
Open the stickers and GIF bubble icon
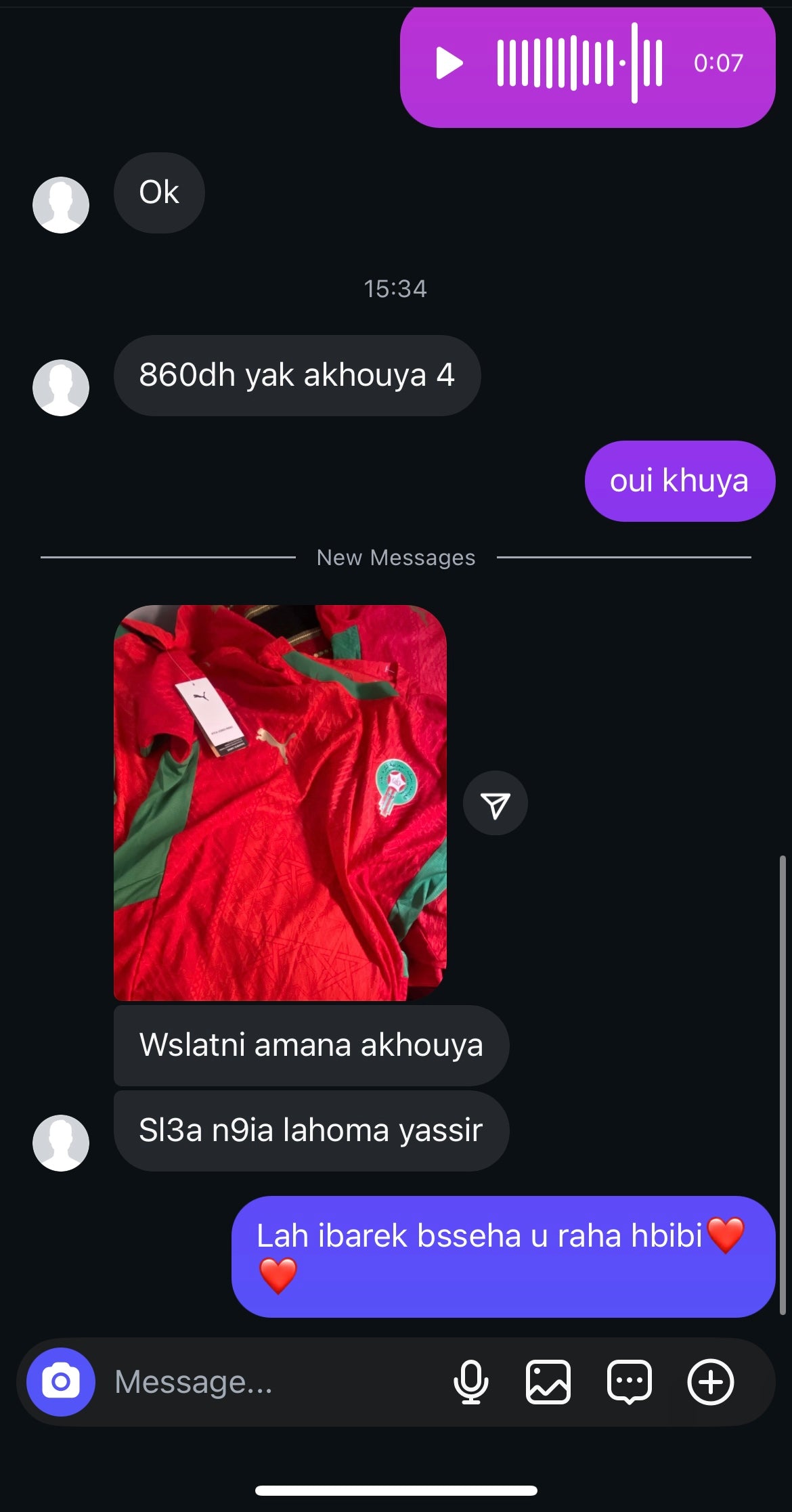629,1381
